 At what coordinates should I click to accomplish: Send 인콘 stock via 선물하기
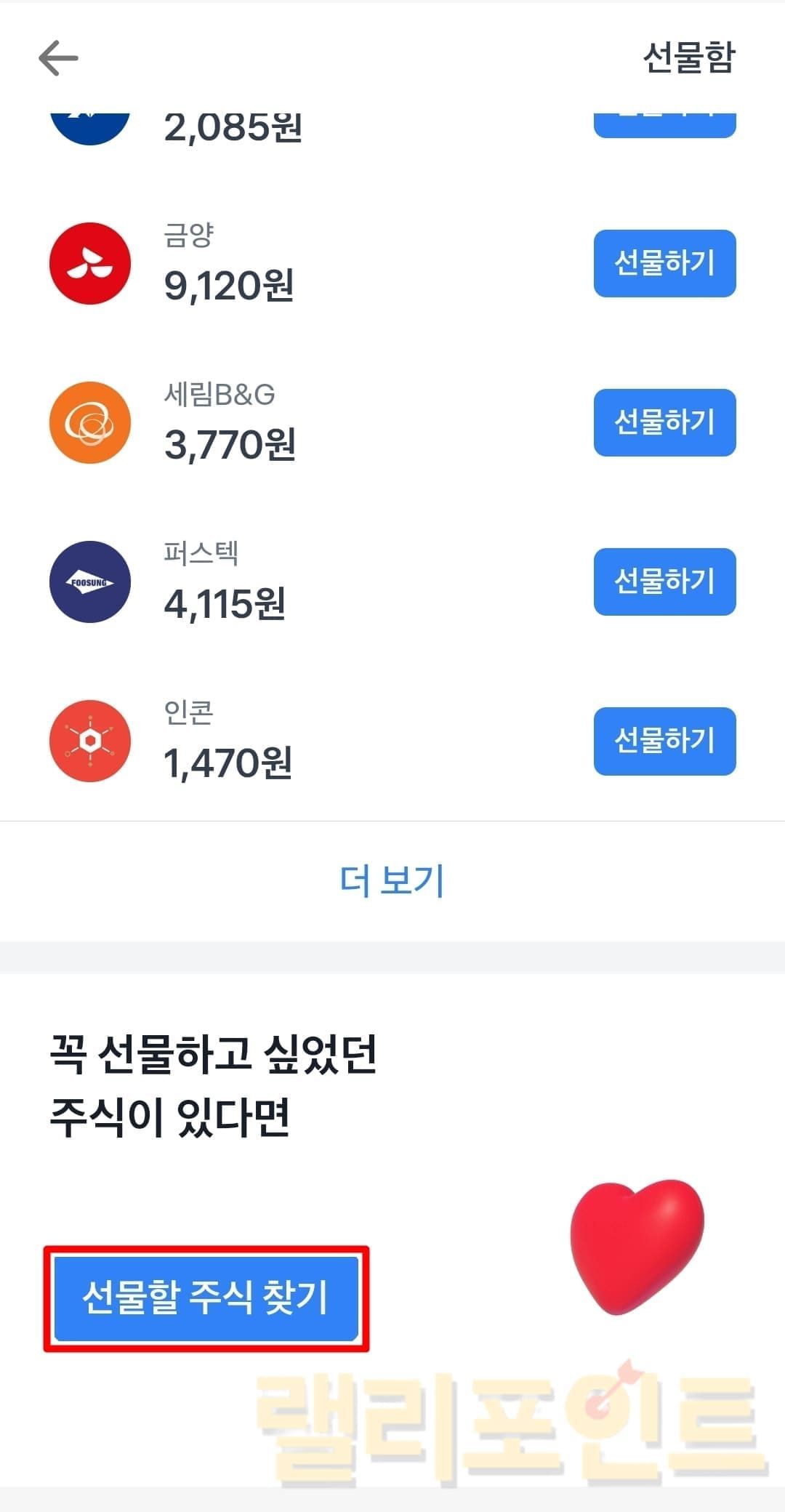point(664,741)
